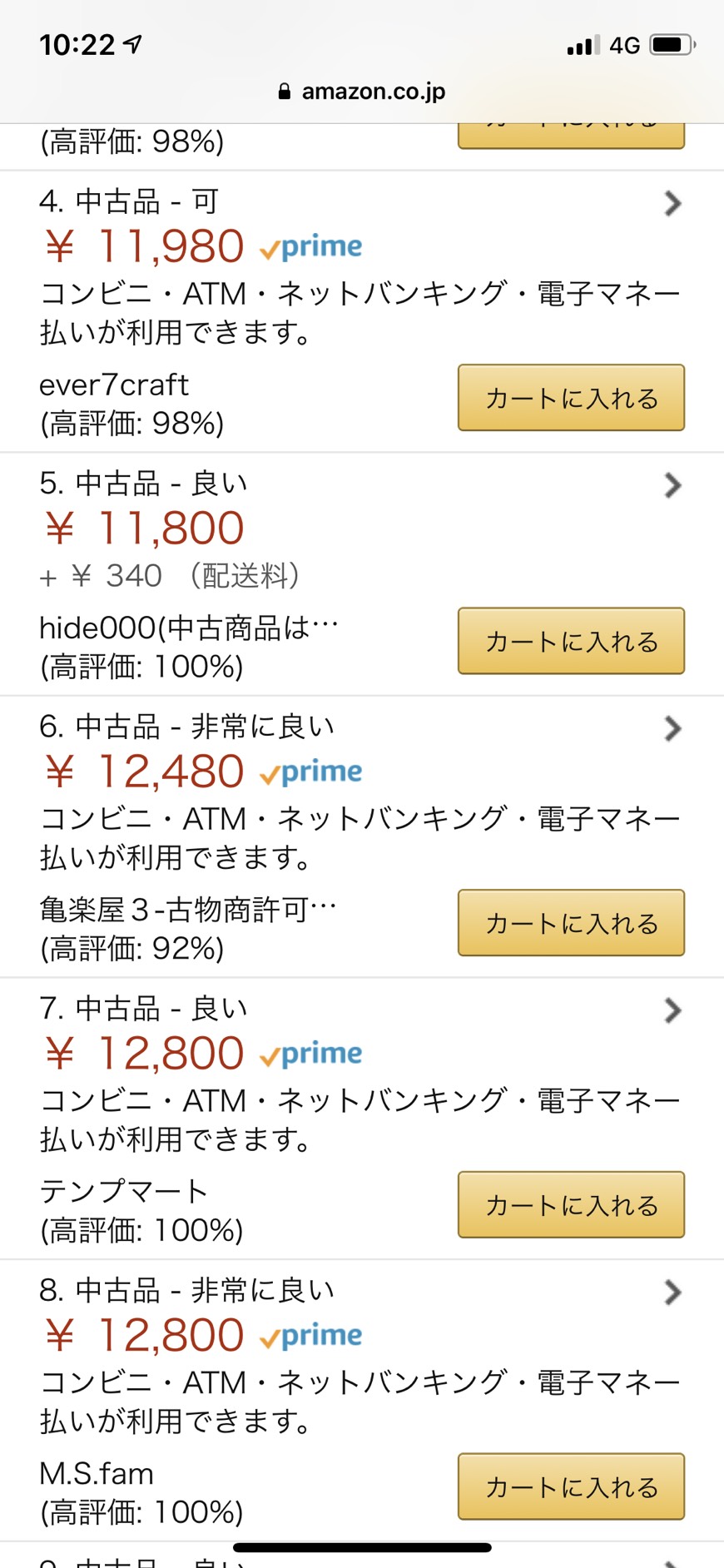
Task: Open details chevron for offer 8
Action: tap(672, 1293)
